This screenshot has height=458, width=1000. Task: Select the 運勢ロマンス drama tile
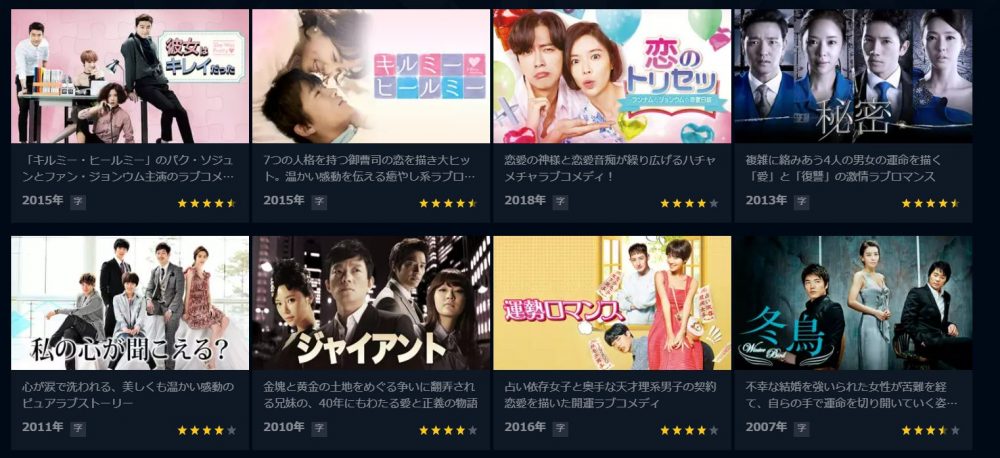[x=612, y=303]
